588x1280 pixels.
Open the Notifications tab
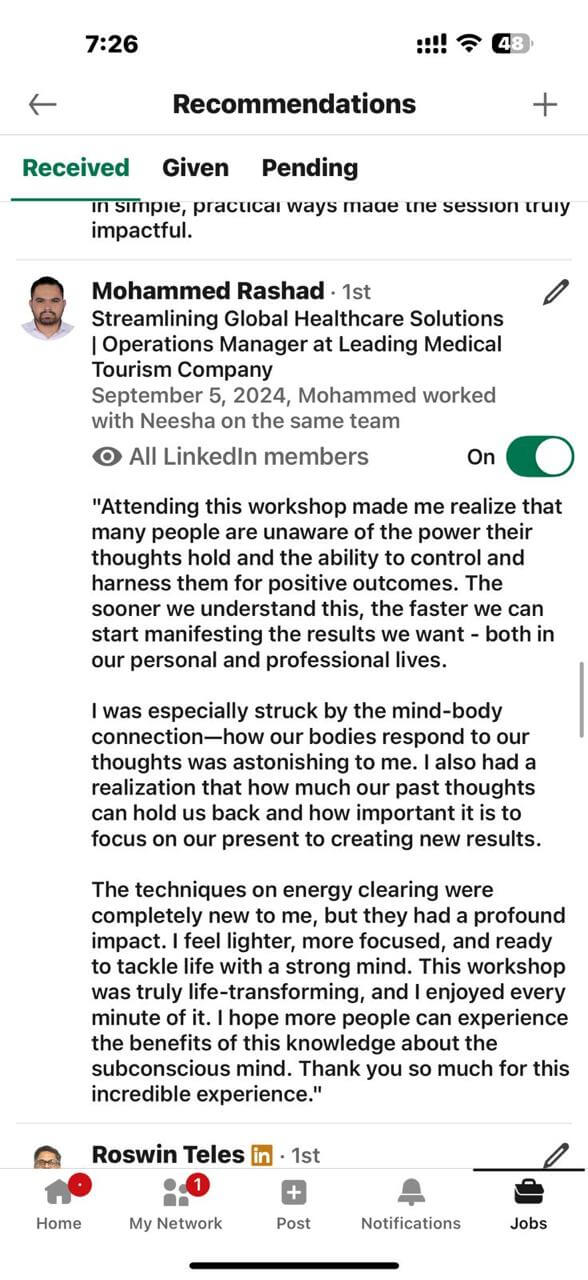point(411,1203)
